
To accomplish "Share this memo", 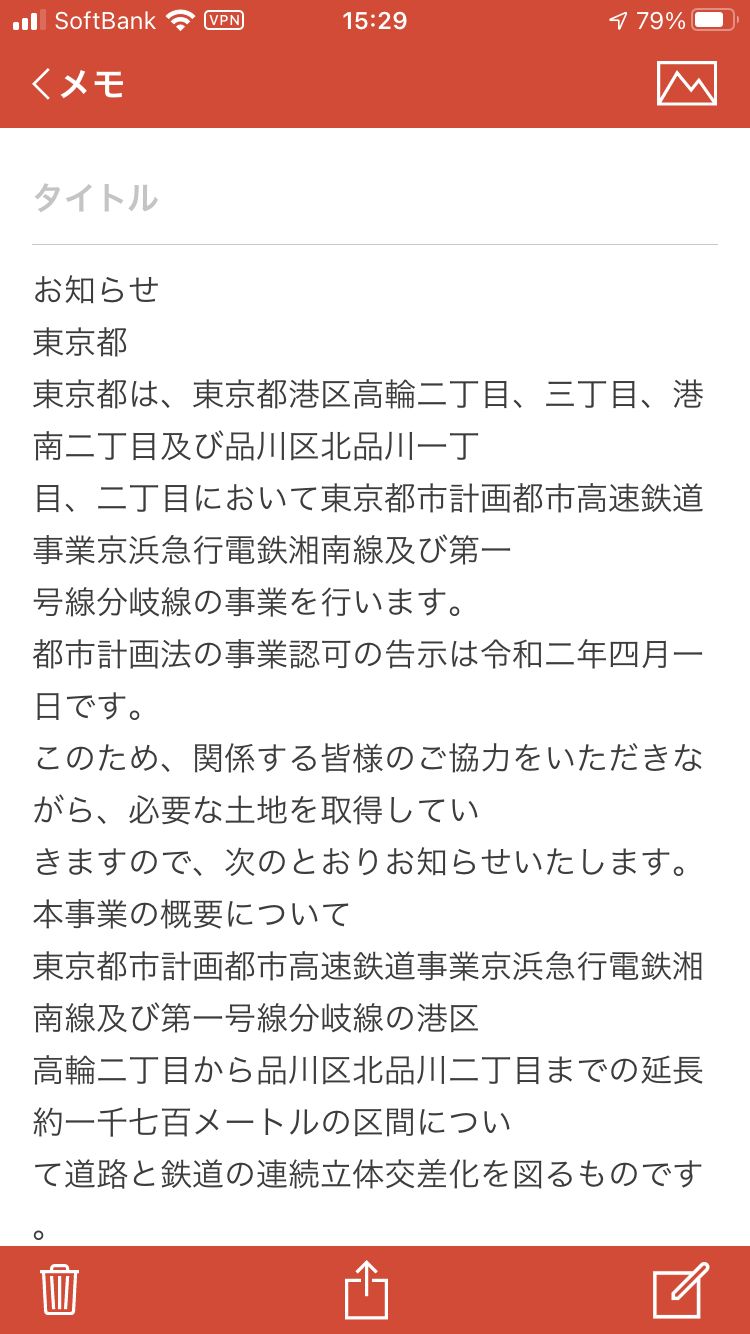I will (366, 1290).
